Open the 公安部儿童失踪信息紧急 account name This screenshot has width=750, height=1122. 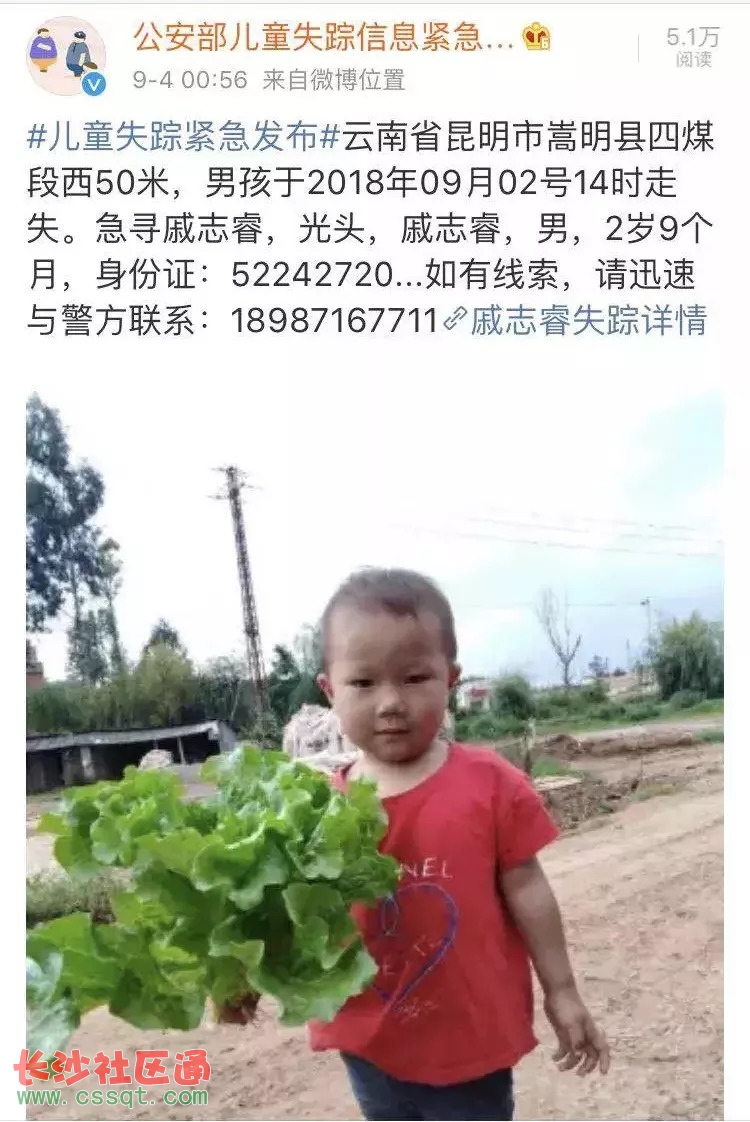pos(325,38)
